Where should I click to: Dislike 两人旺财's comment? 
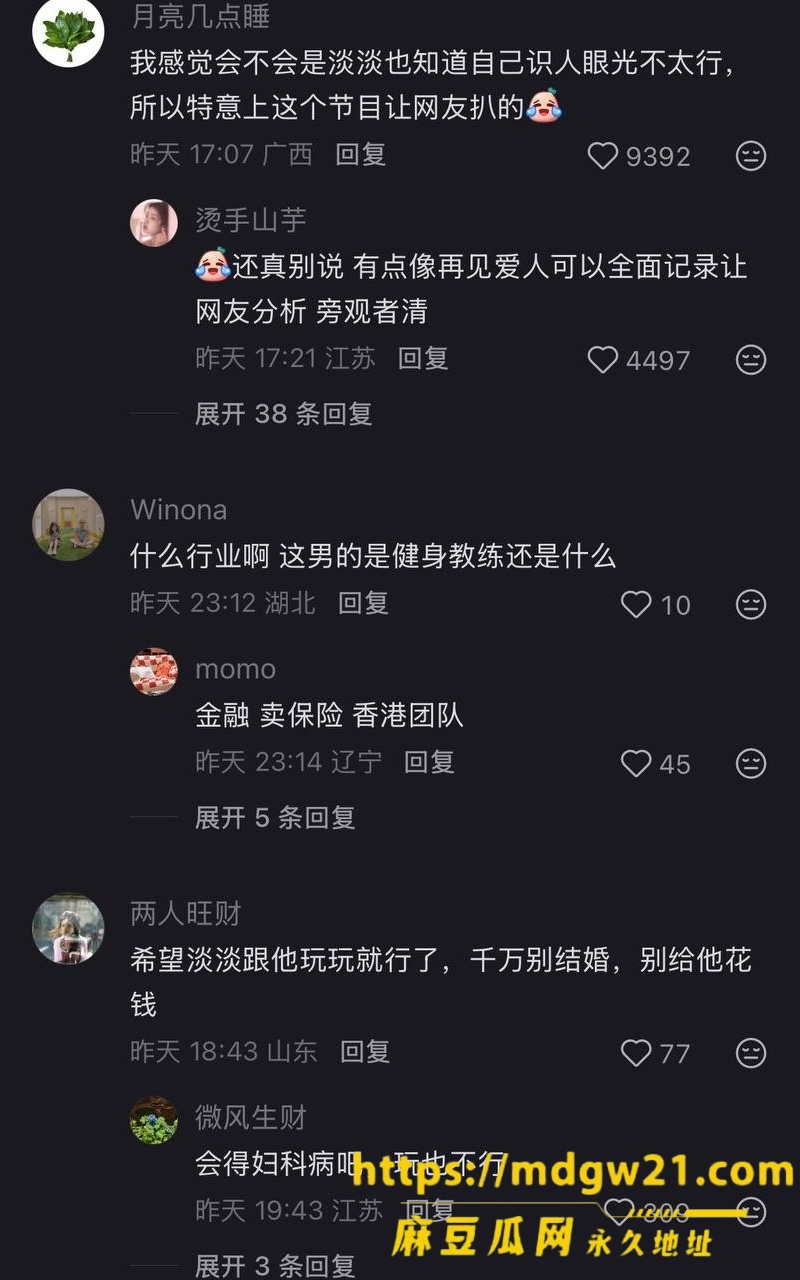point(751,1052)
